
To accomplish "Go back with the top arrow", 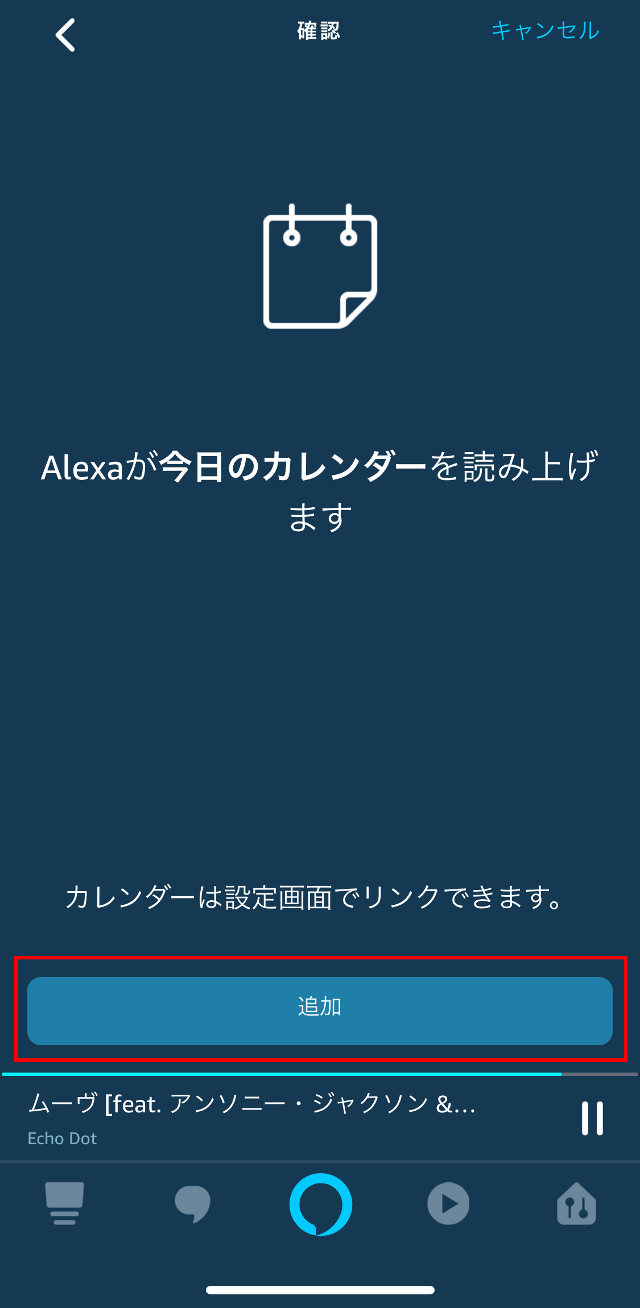I will [66, 35].
